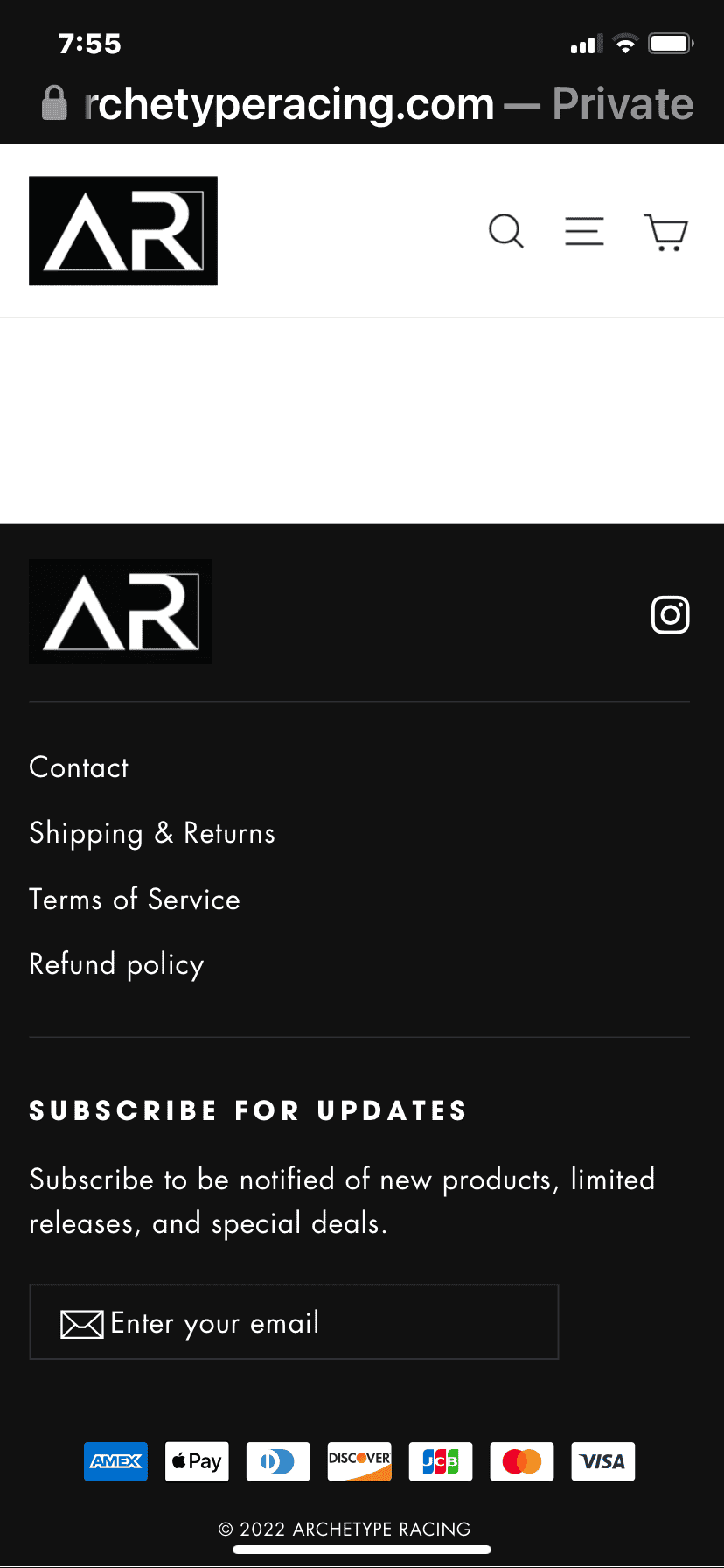This screenshot has height=1568, width=724.
Task: Tap the browser address bar
Action: 367,104
